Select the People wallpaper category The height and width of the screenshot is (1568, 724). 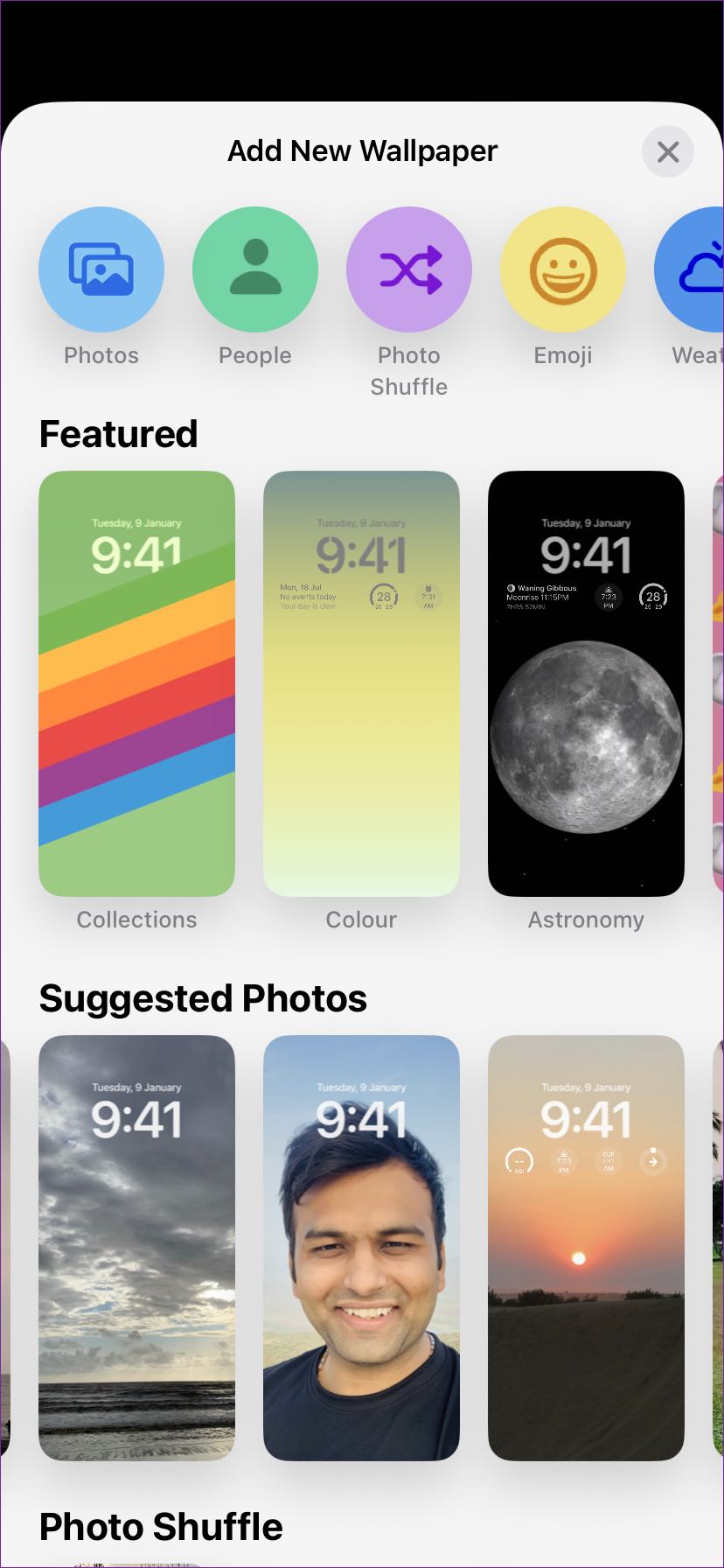click(254, 269)
